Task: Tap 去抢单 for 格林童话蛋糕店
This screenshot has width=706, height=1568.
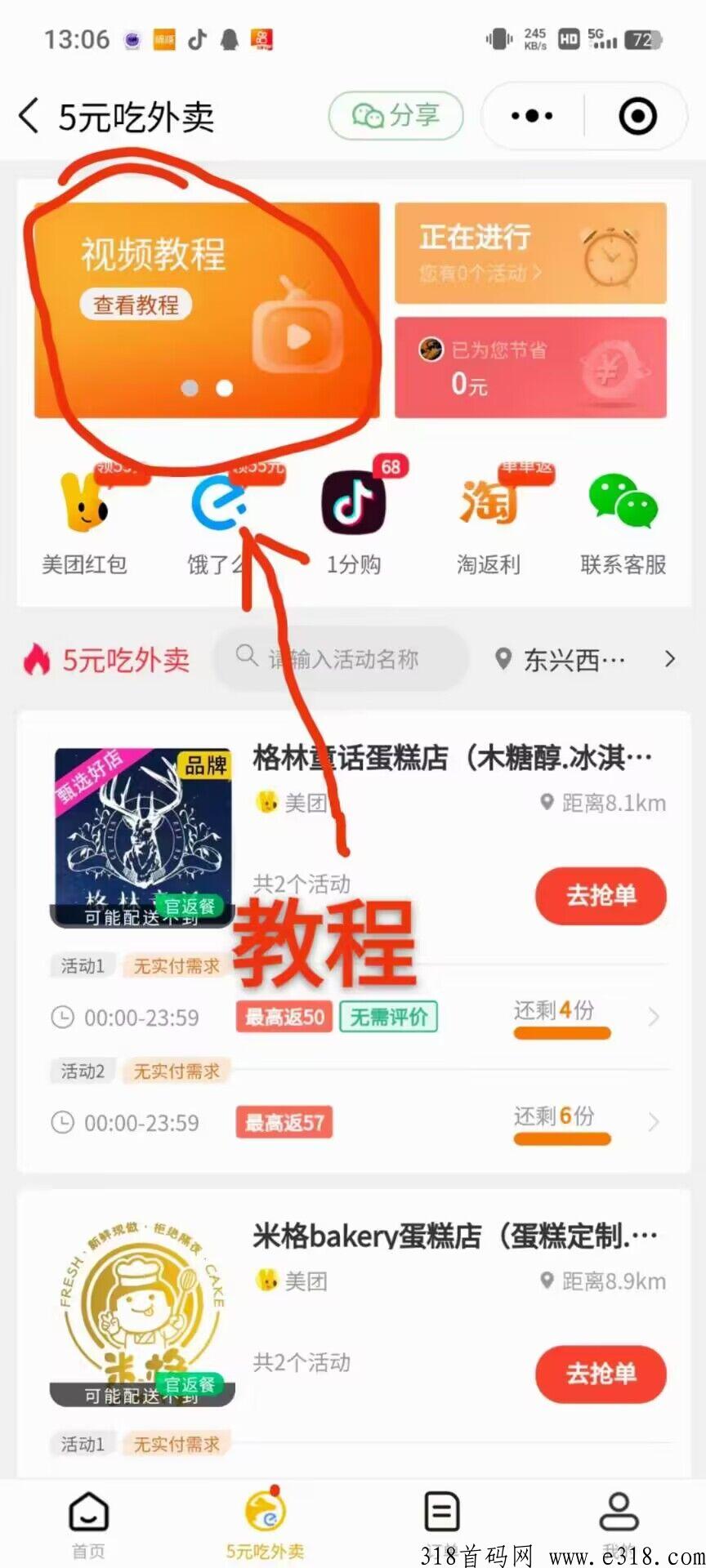Action: 601,896
